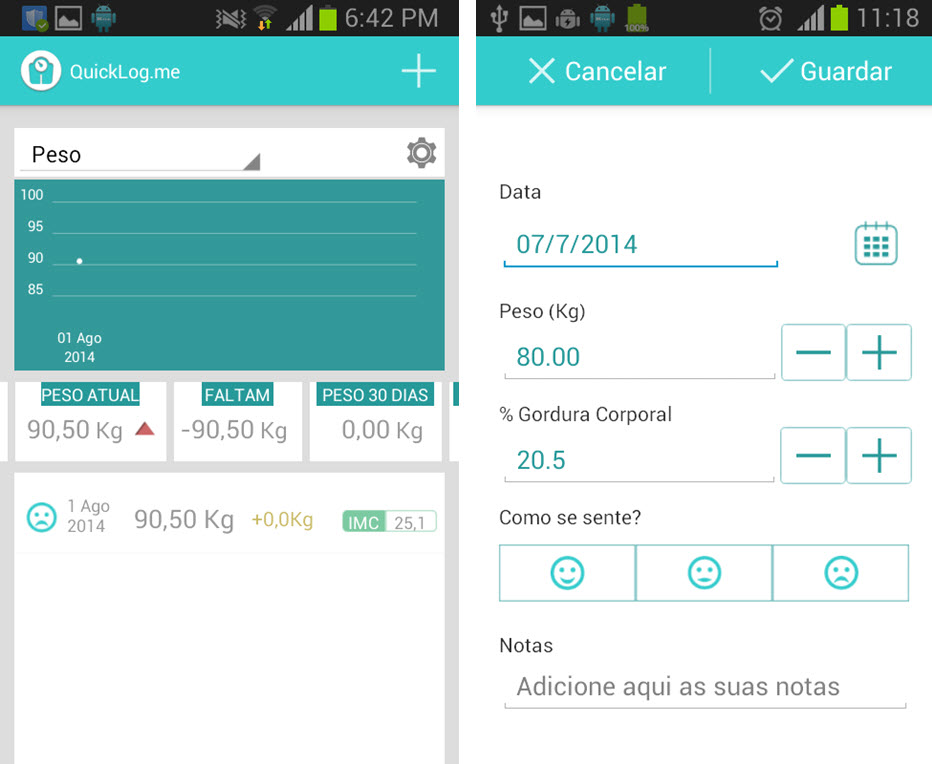This screenshot has width=932, height=764.
Task: Edit the Data field showing 07/7/2014
Action: 640,245
